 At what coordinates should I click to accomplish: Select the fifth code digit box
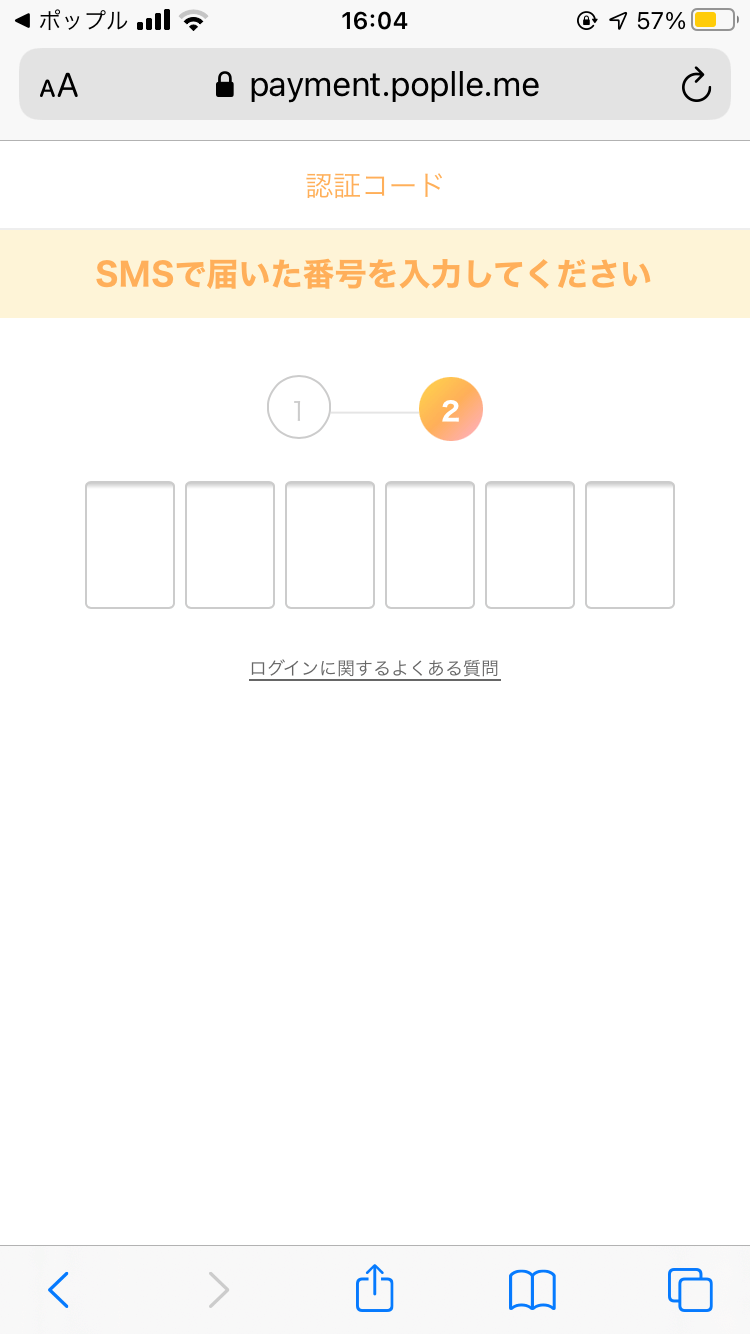coord(530,545)
